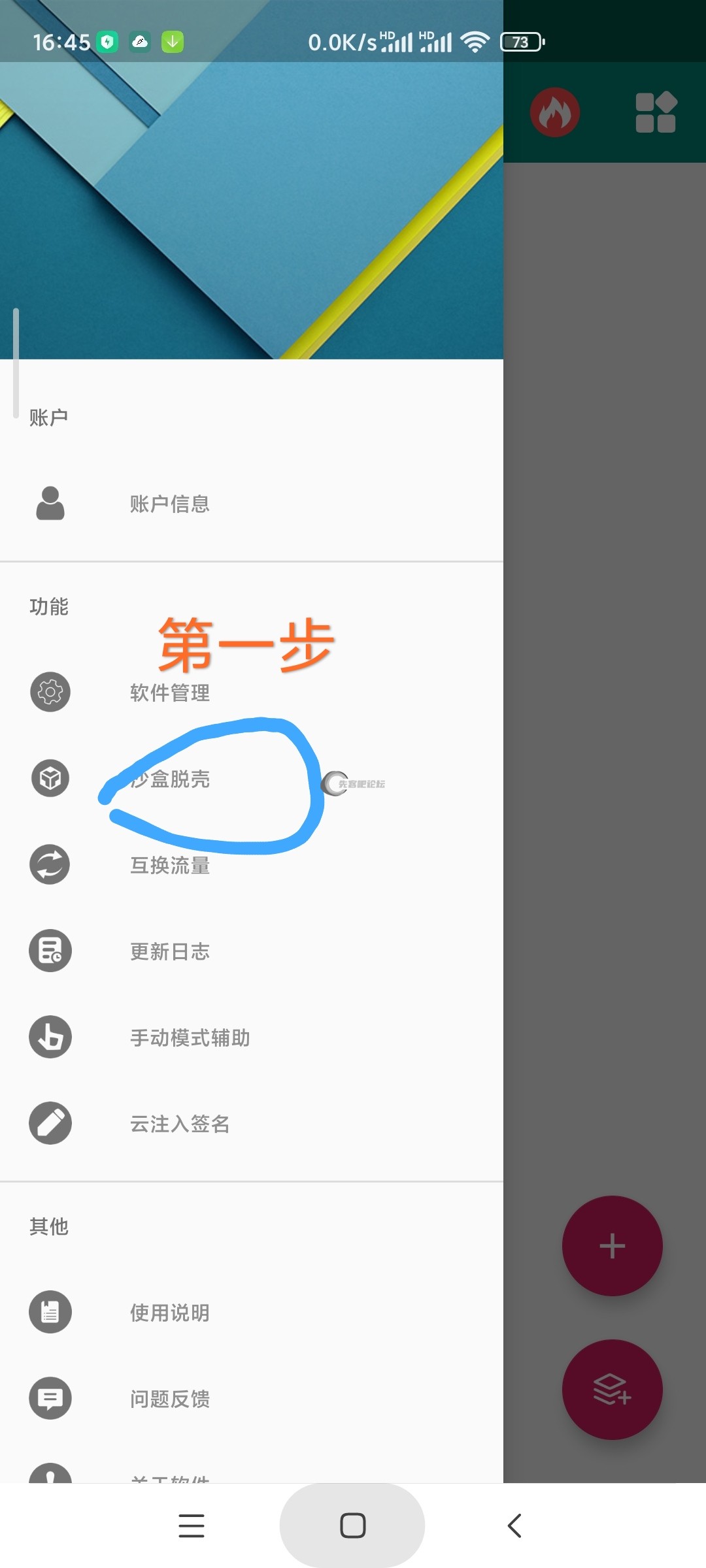
Task: Open 问题反馈 feedback
Action: [x=169, y=1399]
